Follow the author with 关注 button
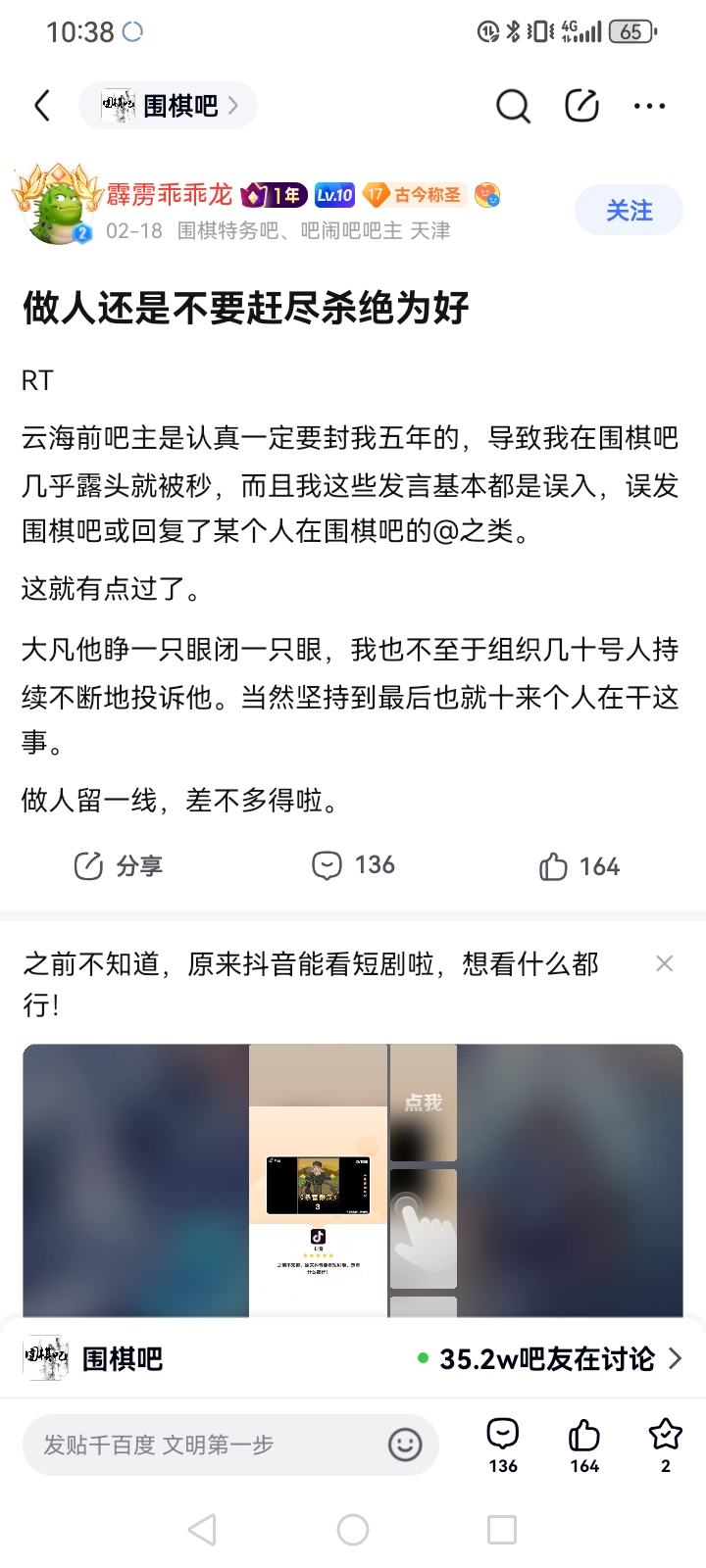Screen dimensions: 706x1568 point(629,210)
